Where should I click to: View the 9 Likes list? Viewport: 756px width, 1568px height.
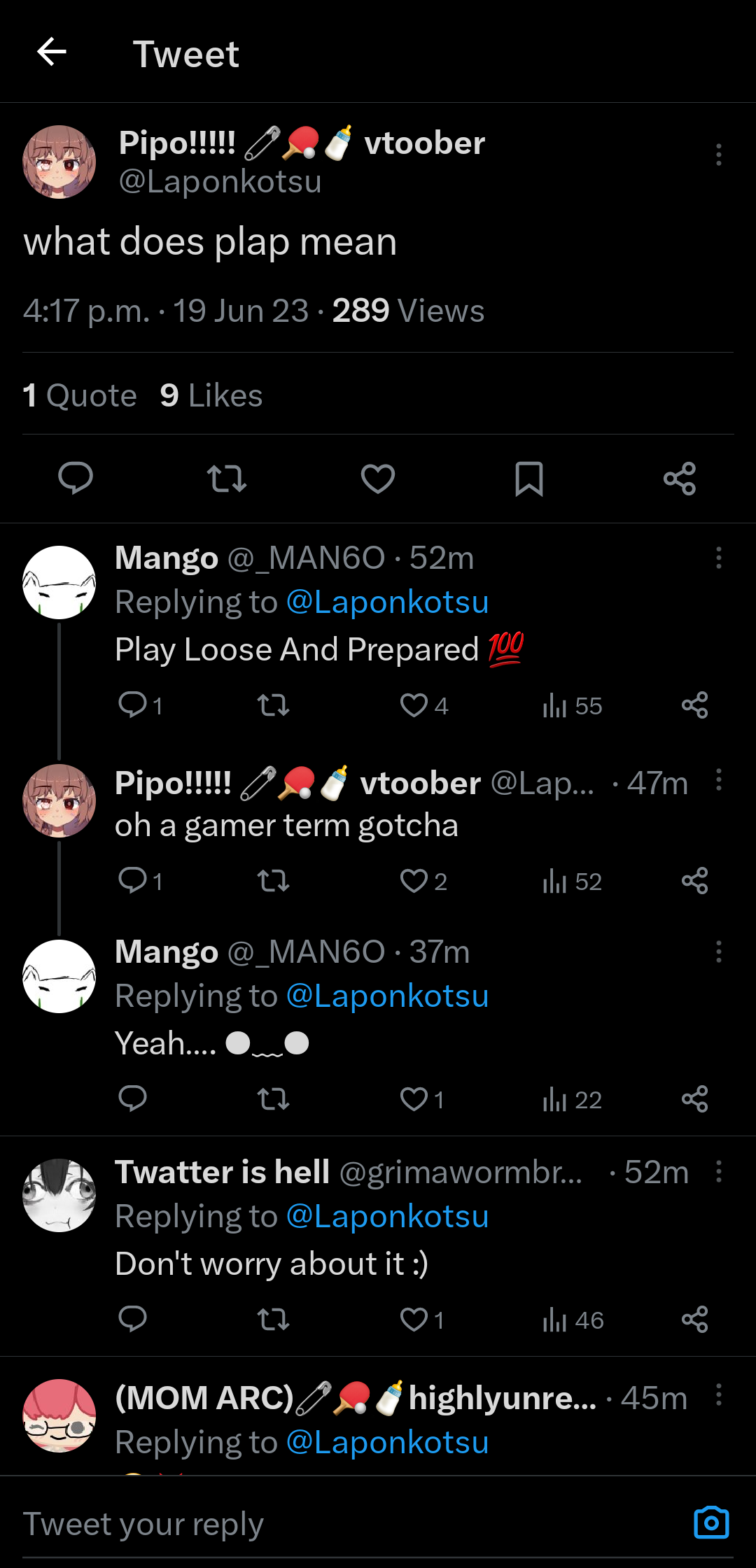point(211,395)
